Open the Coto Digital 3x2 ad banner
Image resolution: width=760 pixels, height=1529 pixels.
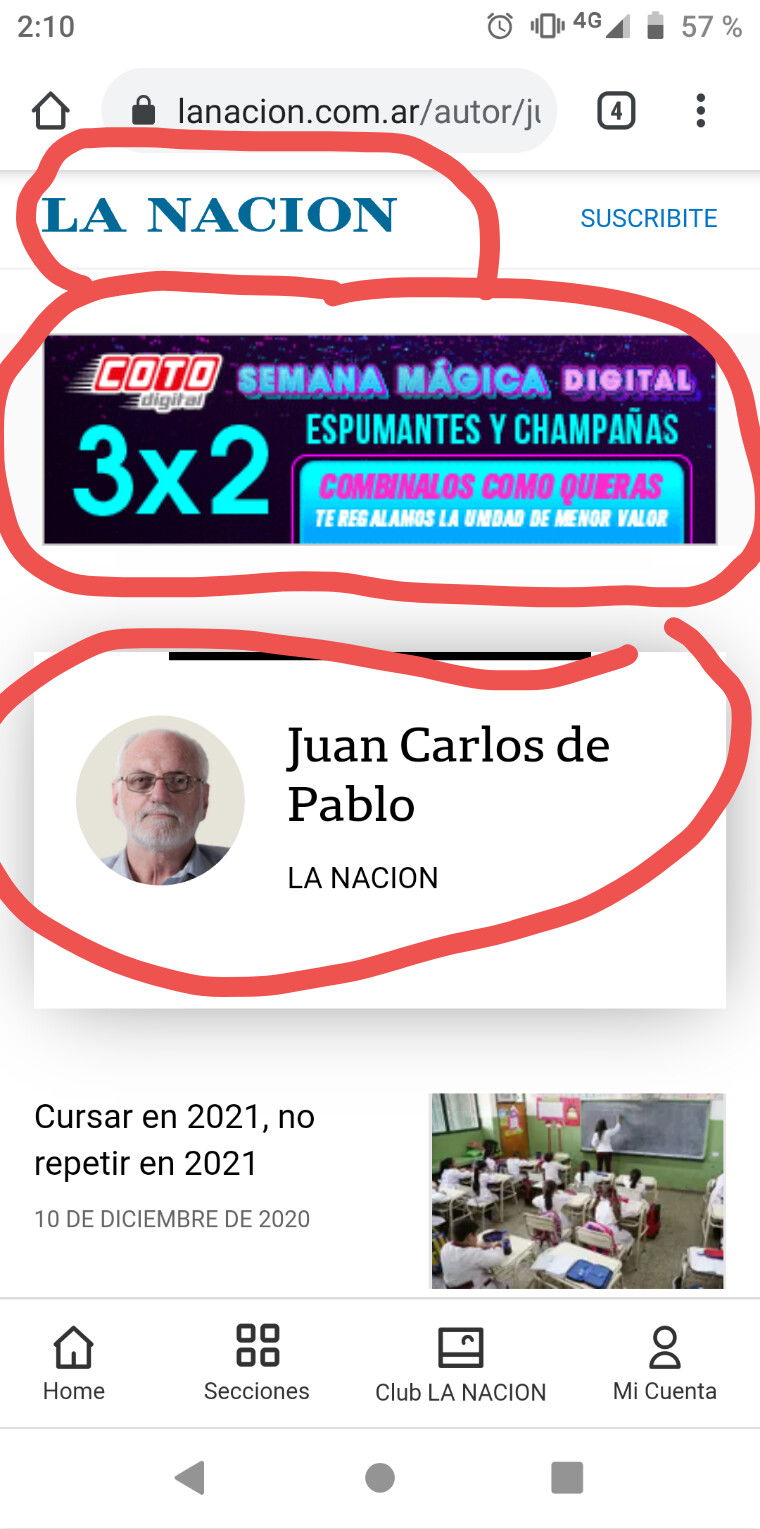(x=380, y=440)
